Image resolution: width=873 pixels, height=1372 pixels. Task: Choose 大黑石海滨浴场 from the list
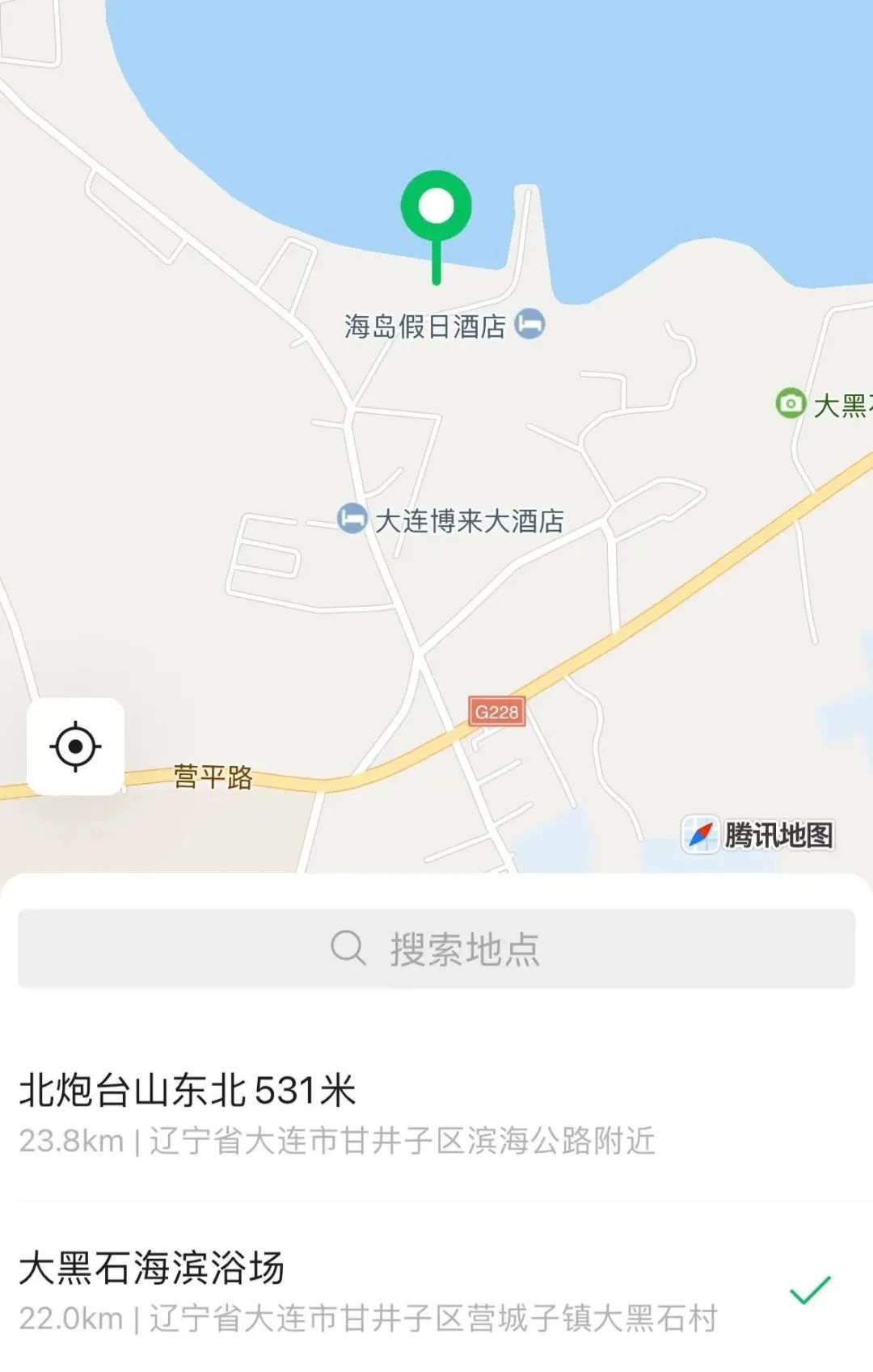tap(436, 1290)
